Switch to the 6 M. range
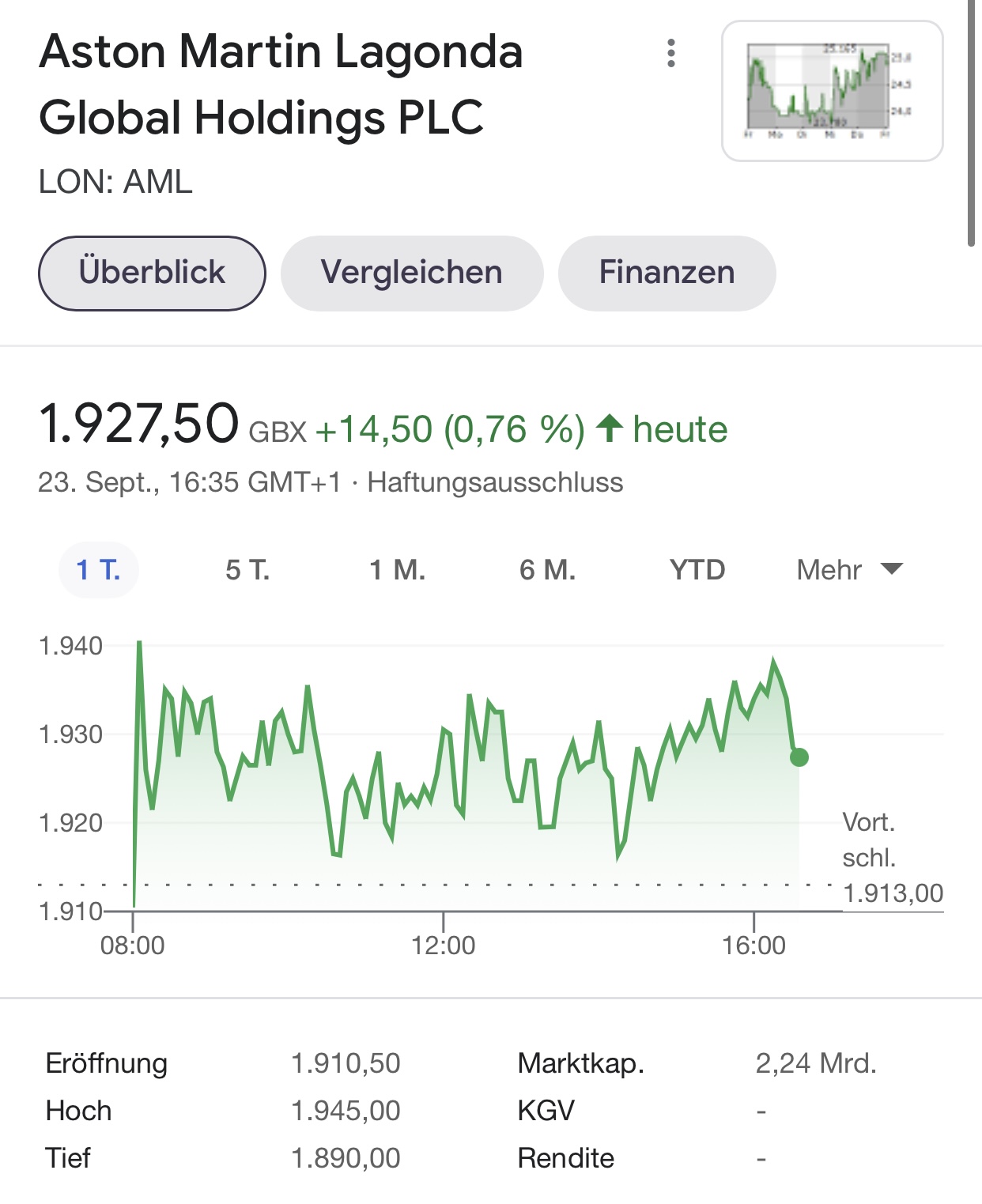The image size is (982, 1204). coord(547,570)
